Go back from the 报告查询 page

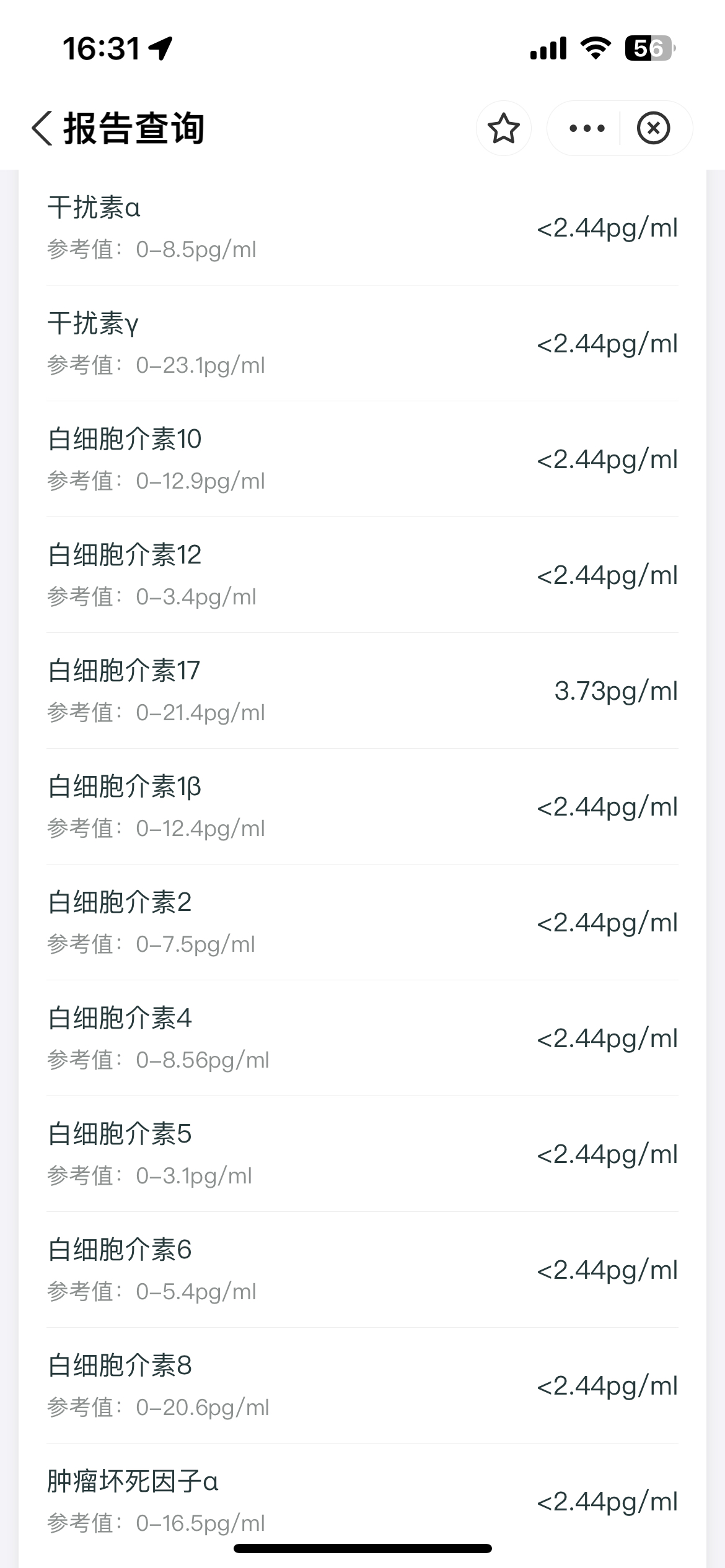pyautogui.click(x=42, y=129)
